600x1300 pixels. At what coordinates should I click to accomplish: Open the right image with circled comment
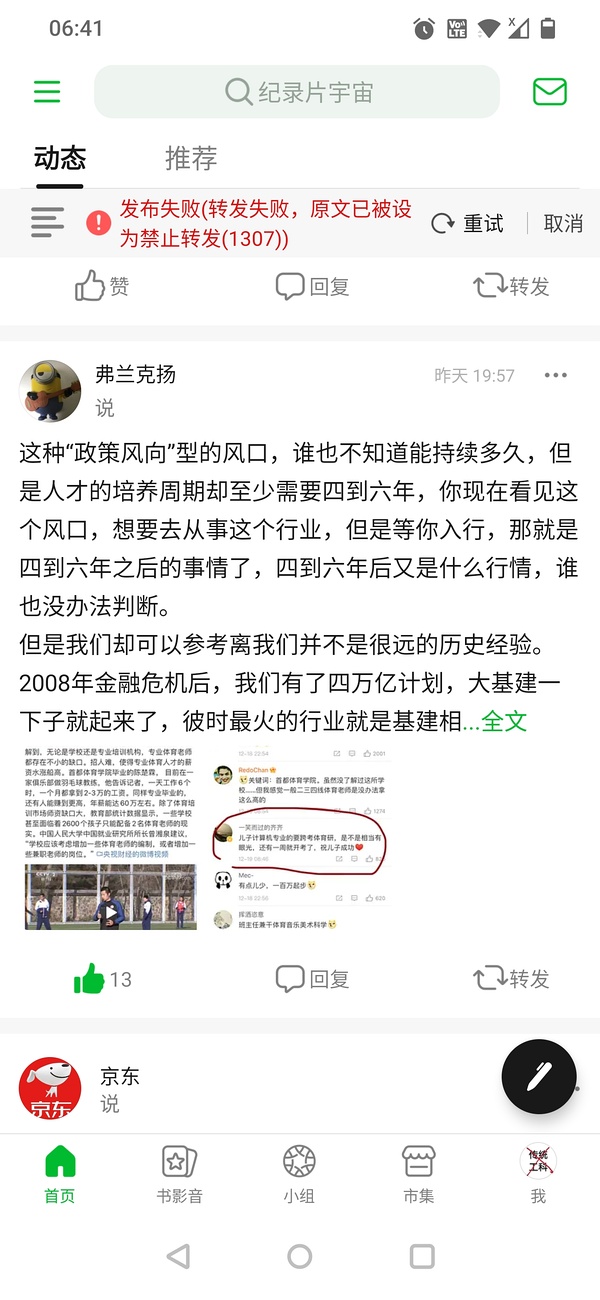(x=299, y=838)
